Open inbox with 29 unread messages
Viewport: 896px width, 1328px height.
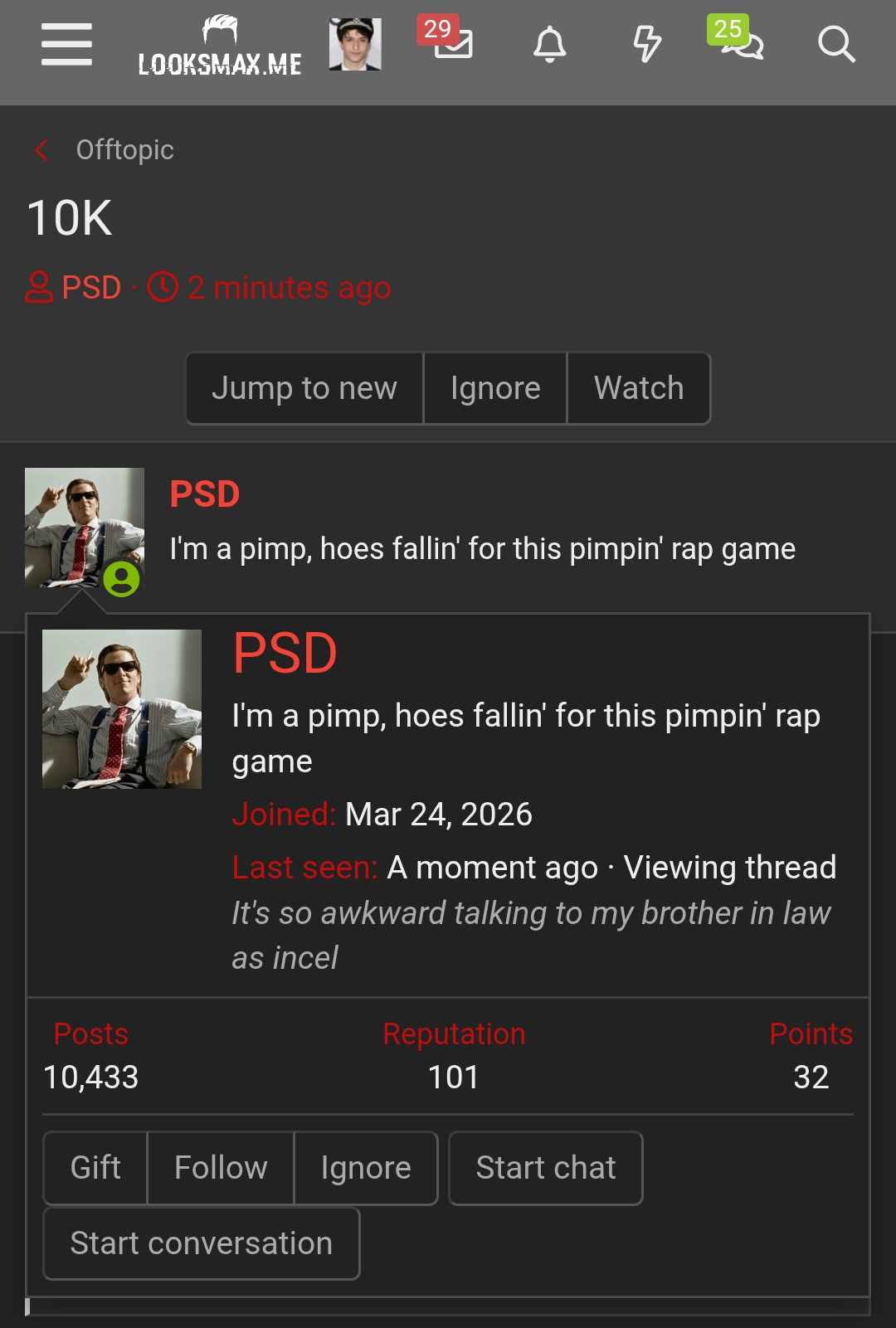coord(452,43)
